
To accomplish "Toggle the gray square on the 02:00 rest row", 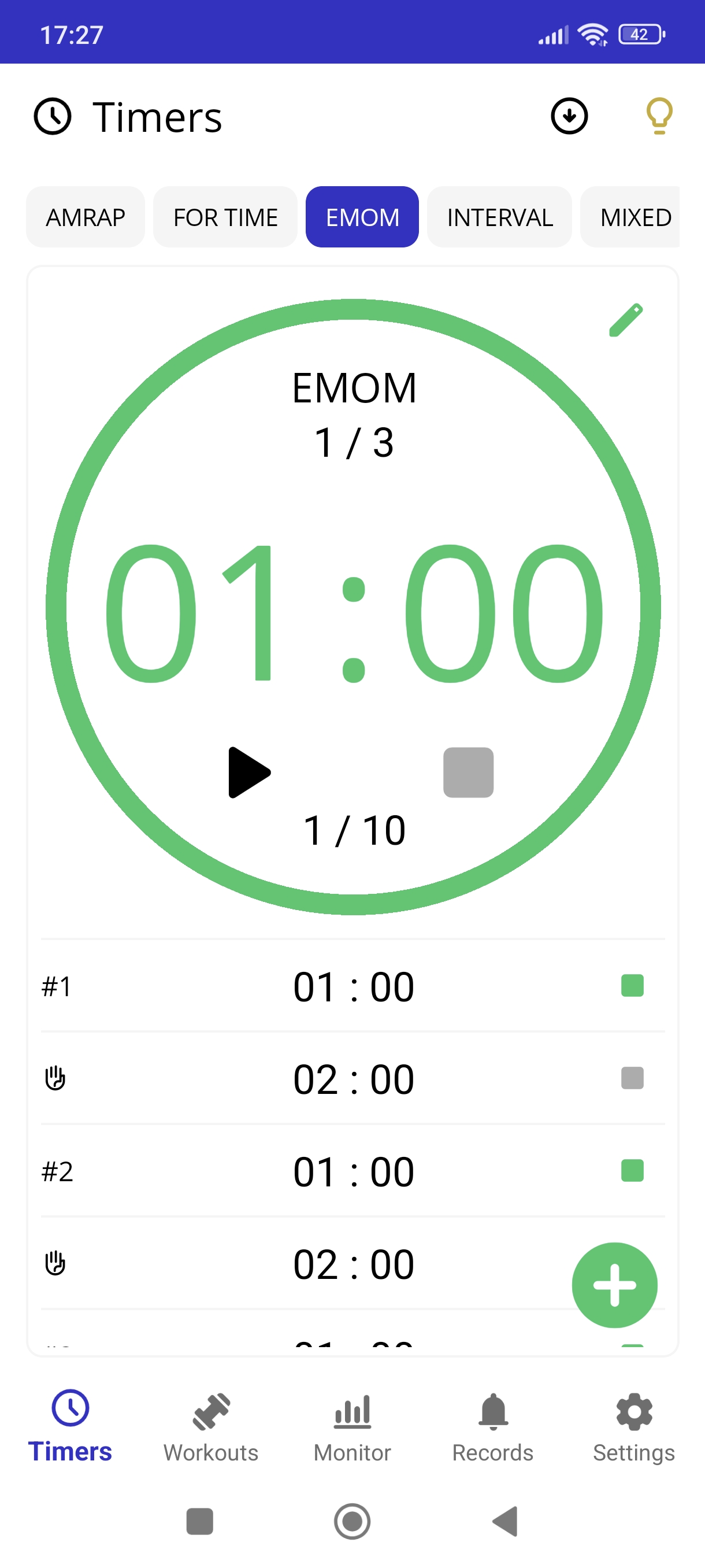I will click(x=632, y=1078).
